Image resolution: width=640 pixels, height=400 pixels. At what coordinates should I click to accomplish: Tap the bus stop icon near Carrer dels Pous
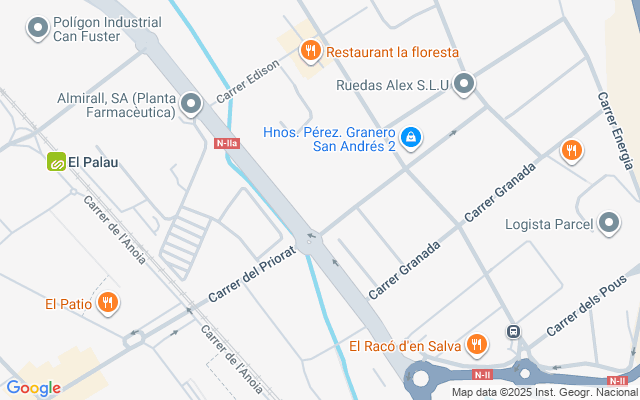click(x=513, y=332)
